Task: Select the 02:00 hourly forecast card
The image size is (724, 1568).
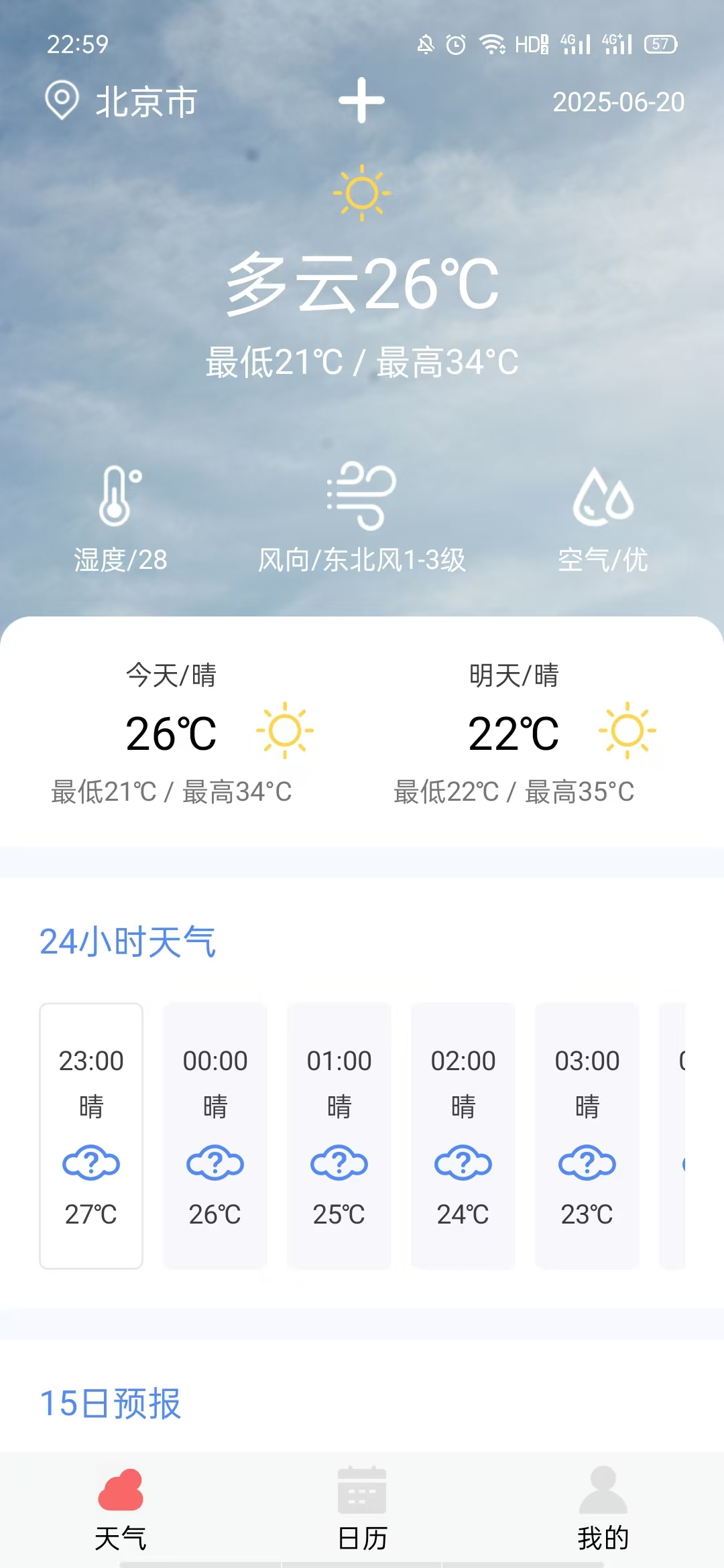Action: click(463, 1136)
